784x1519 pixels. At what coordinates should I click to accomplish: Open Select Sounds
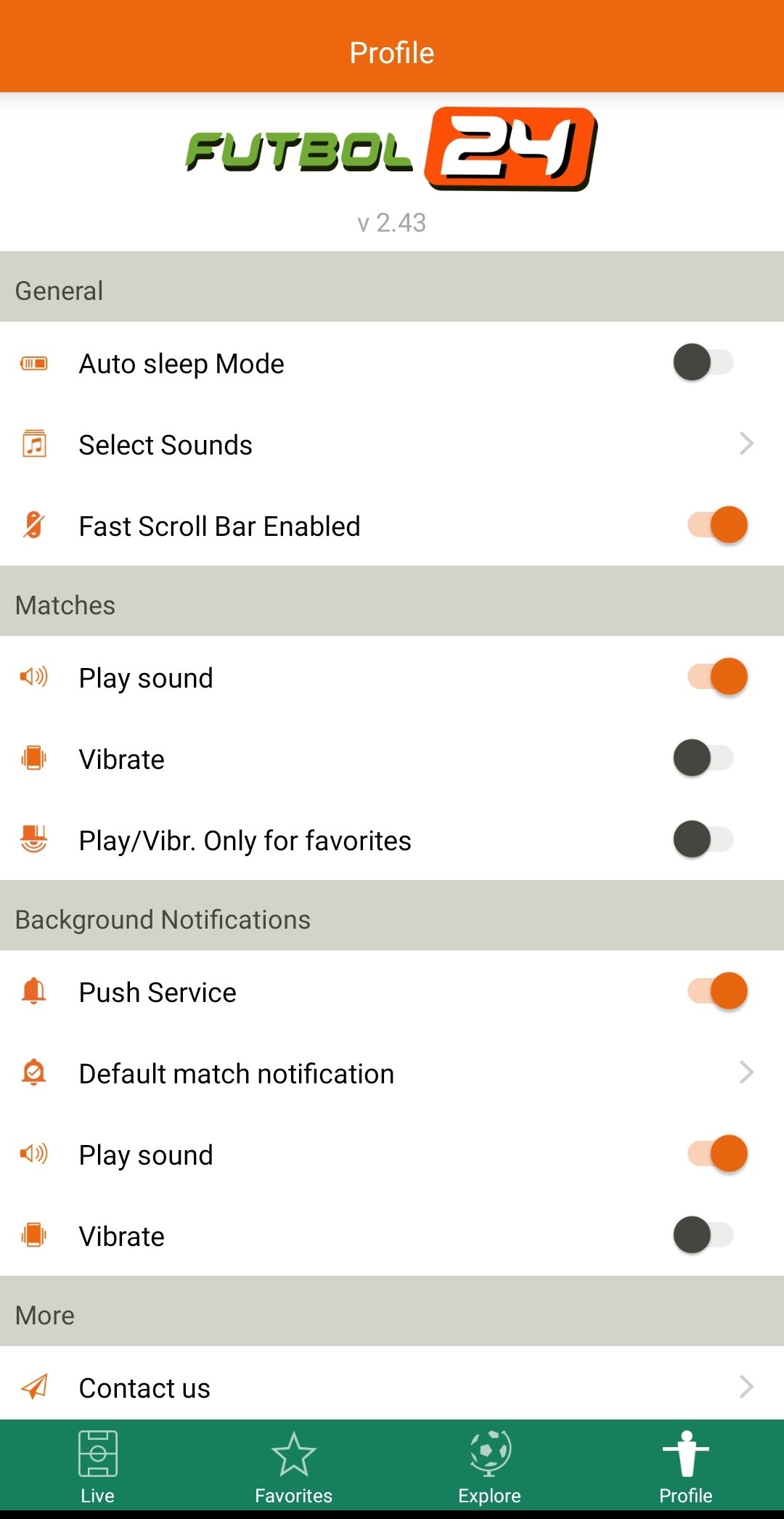[392, 444]
